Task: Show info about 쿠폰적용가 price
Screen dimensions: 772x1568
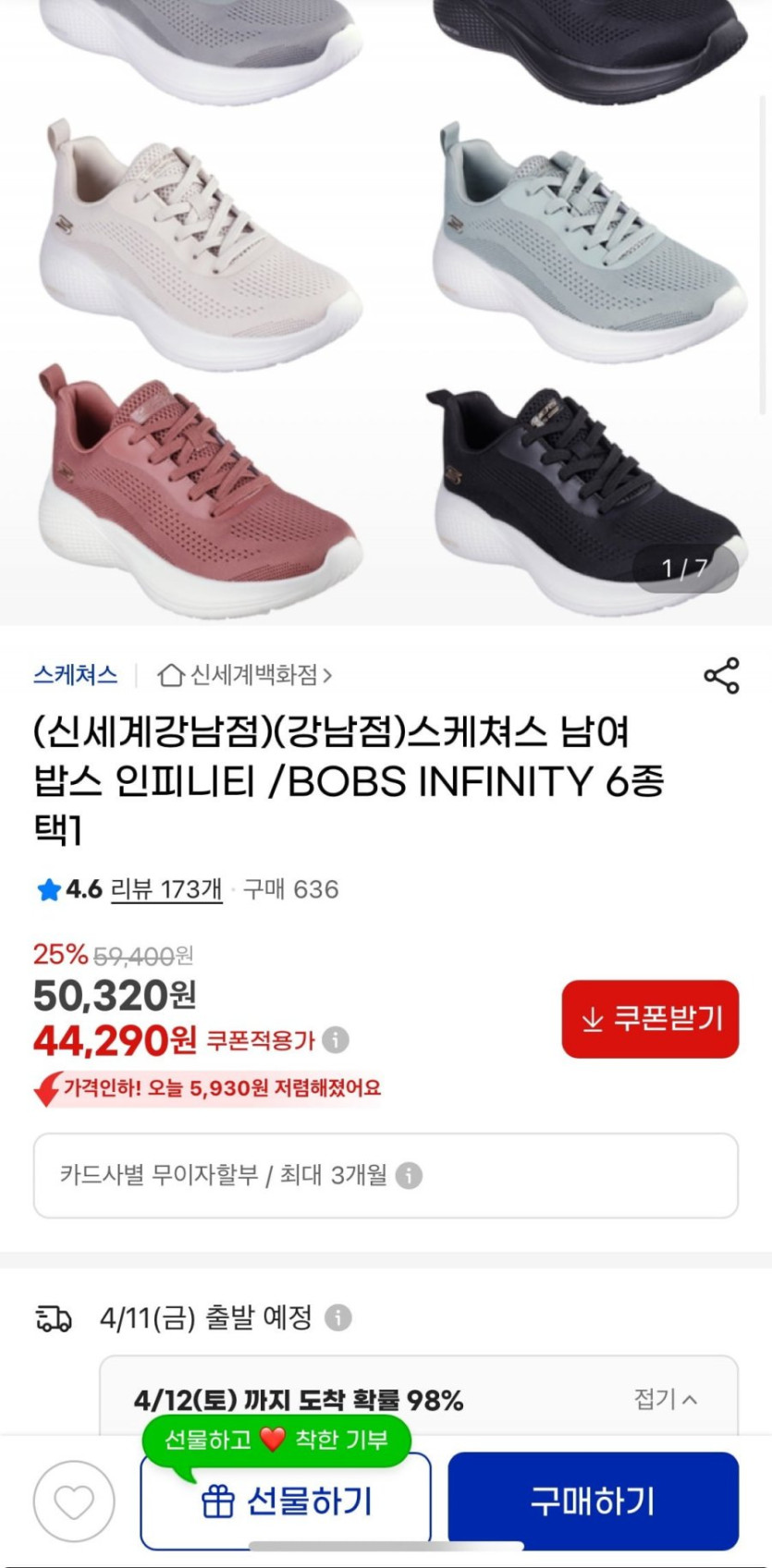Action: (x=336, y=1040)
